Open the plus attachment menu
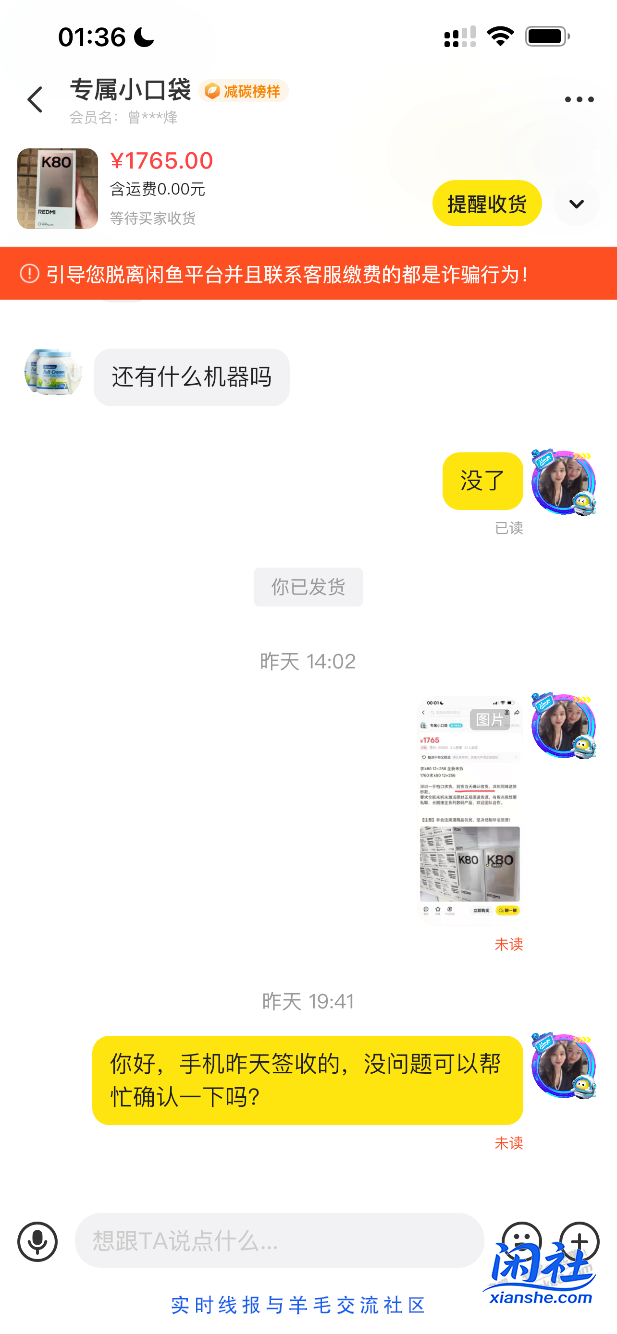The height and width of the screenshot is (1334, 617). pos(579,1241)
